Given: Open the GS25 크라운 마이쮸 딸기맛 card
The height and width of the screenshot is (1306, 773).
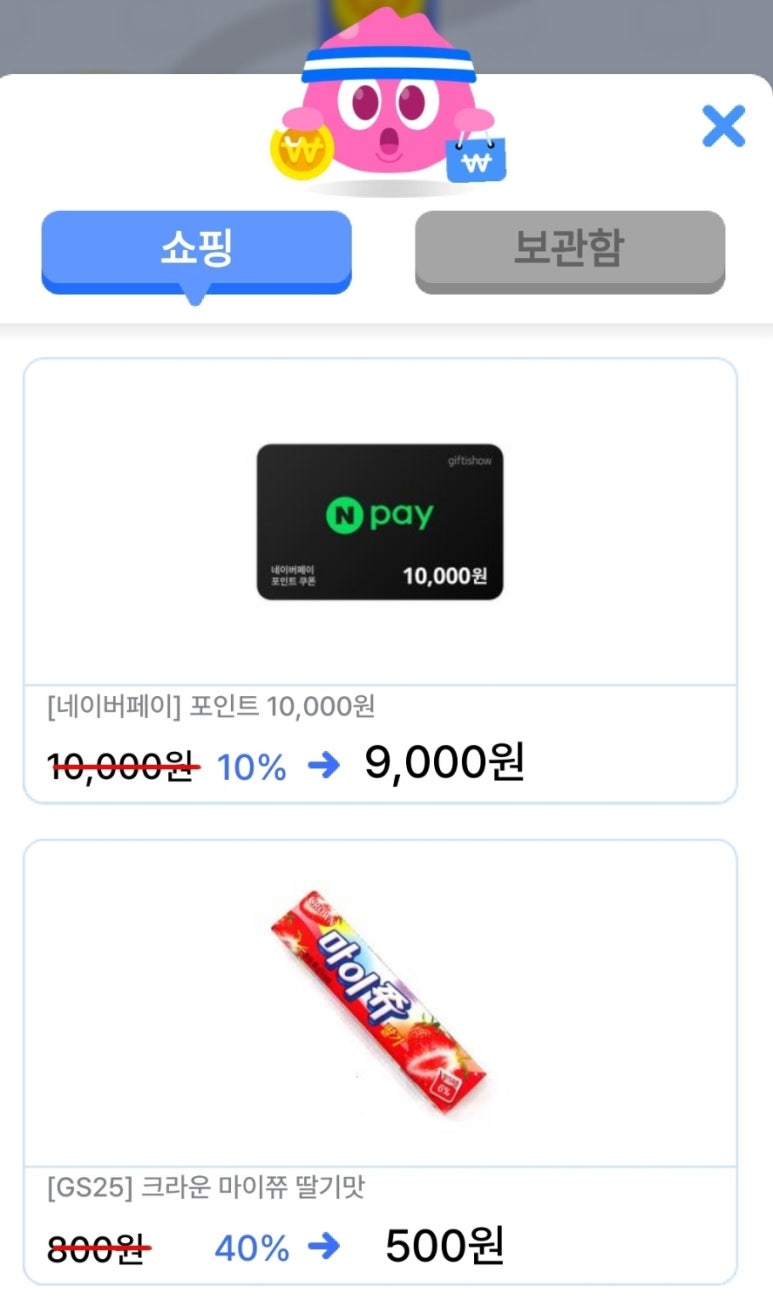Looking at the screenshot, I should pos(380,1060).
